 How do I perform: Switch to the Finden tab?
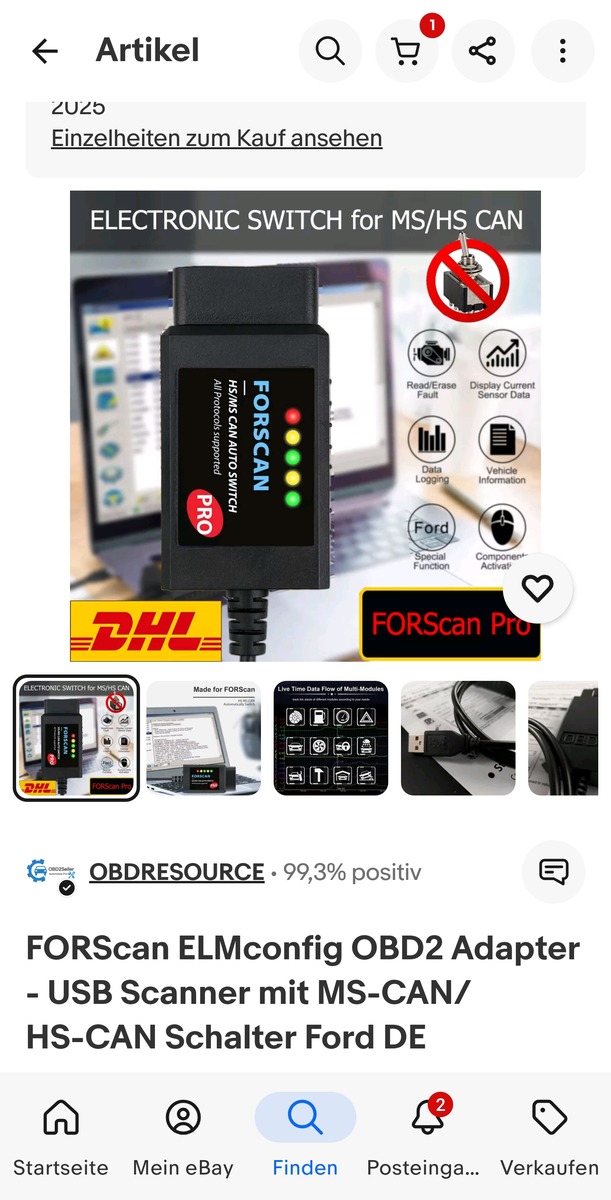(305, 1136)
